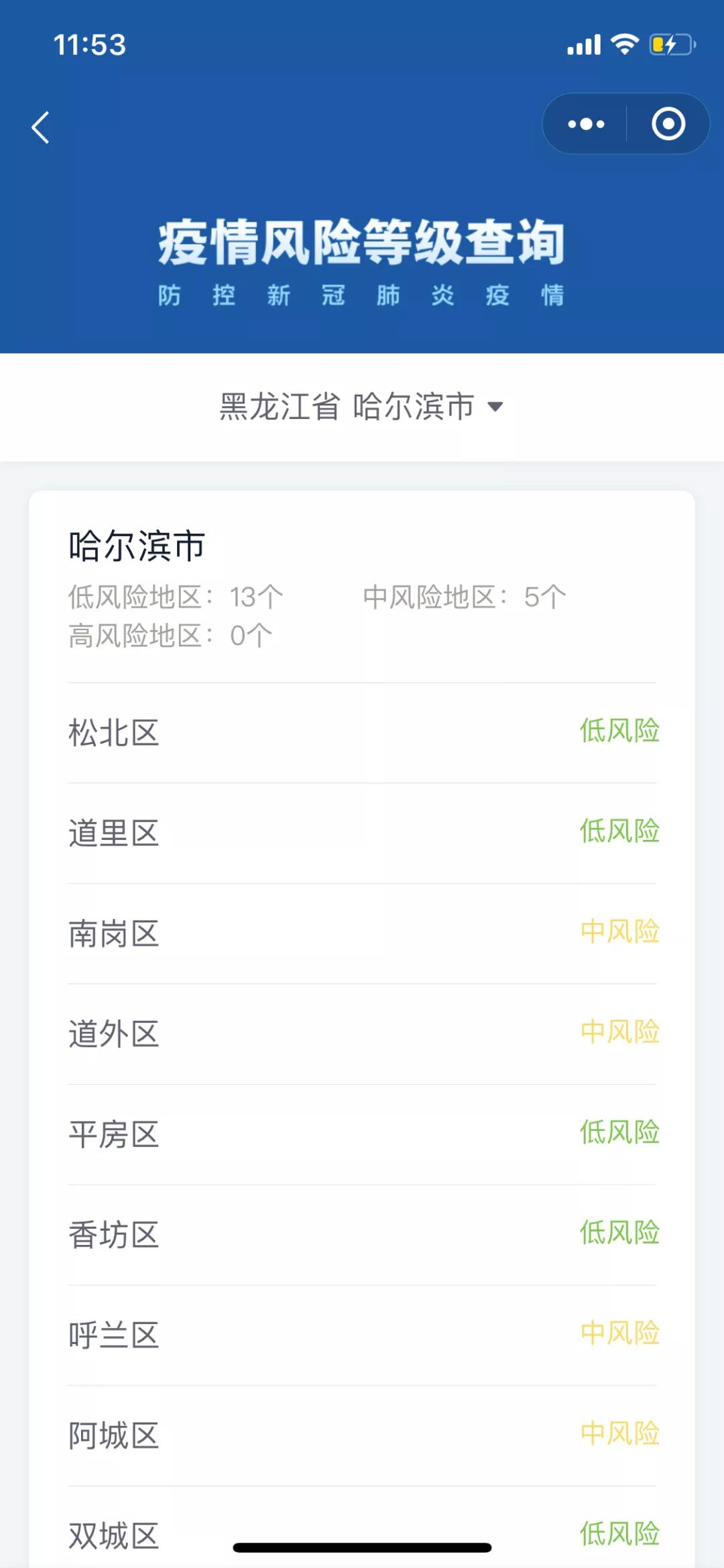Screen dimensions: 724x1568
Task: Go back using the top-left arrow
Action: coord(41,127)
